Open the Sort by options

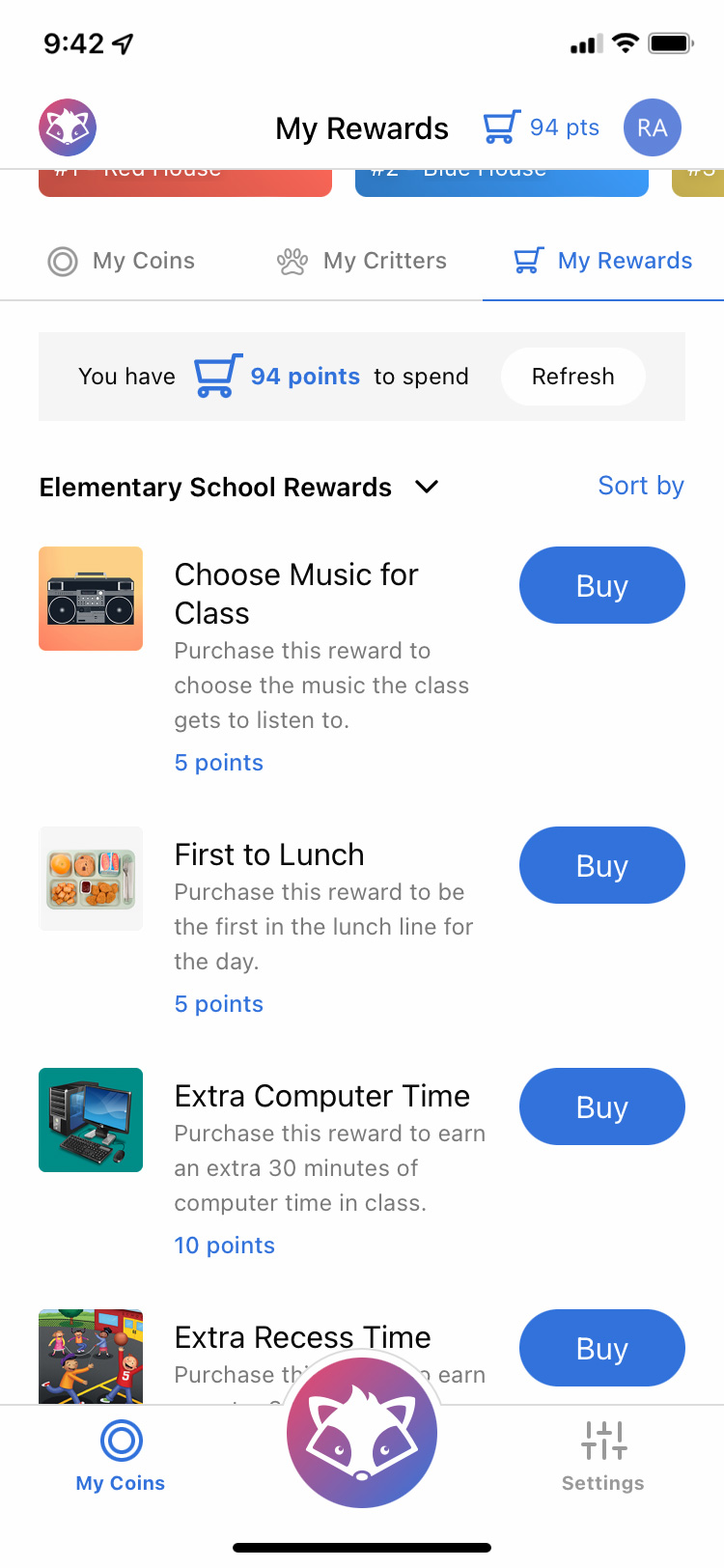pos(641,486)
